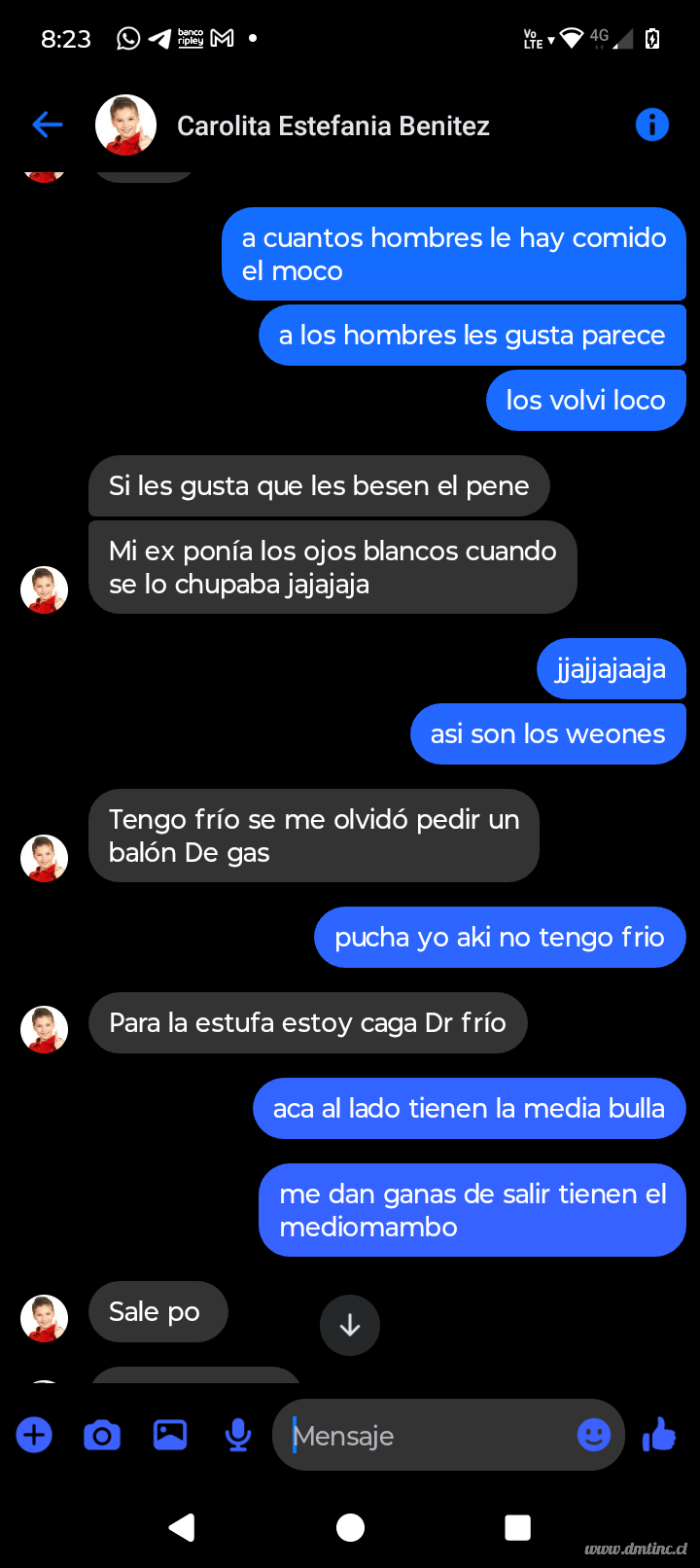Tap the system home button
Viewport: 700px width, 1568px height.
350,1528
